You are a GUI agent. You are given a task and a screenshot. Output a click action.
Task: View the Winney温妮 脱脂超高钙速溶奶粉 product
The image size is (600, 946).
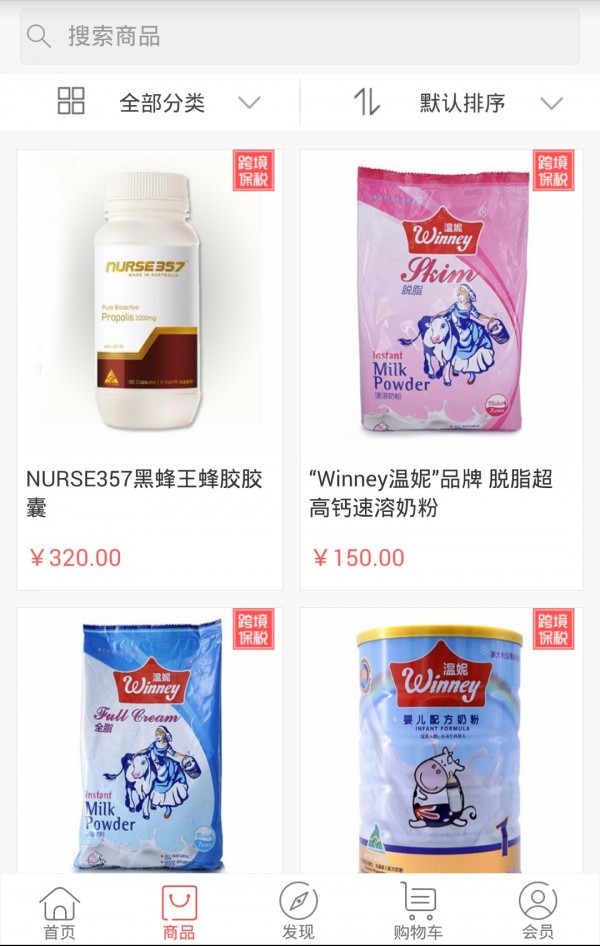point(441,369)
